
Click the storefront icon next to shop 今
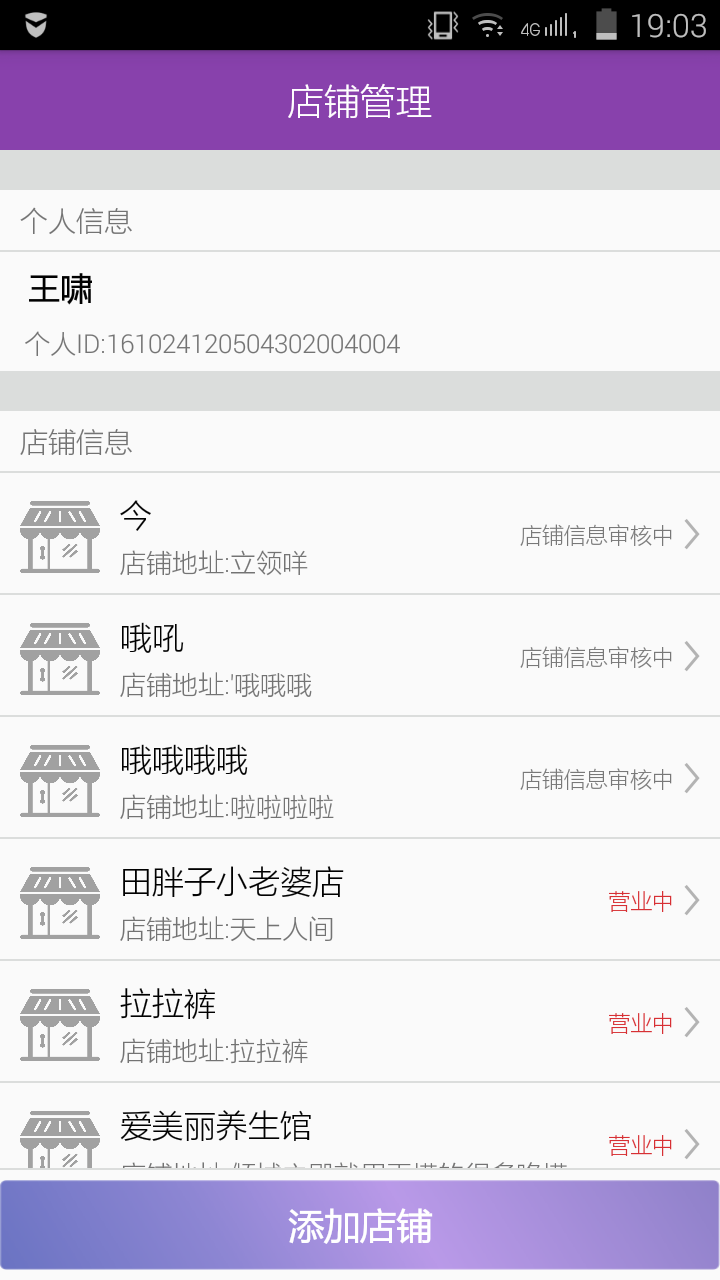pos(59,535)
